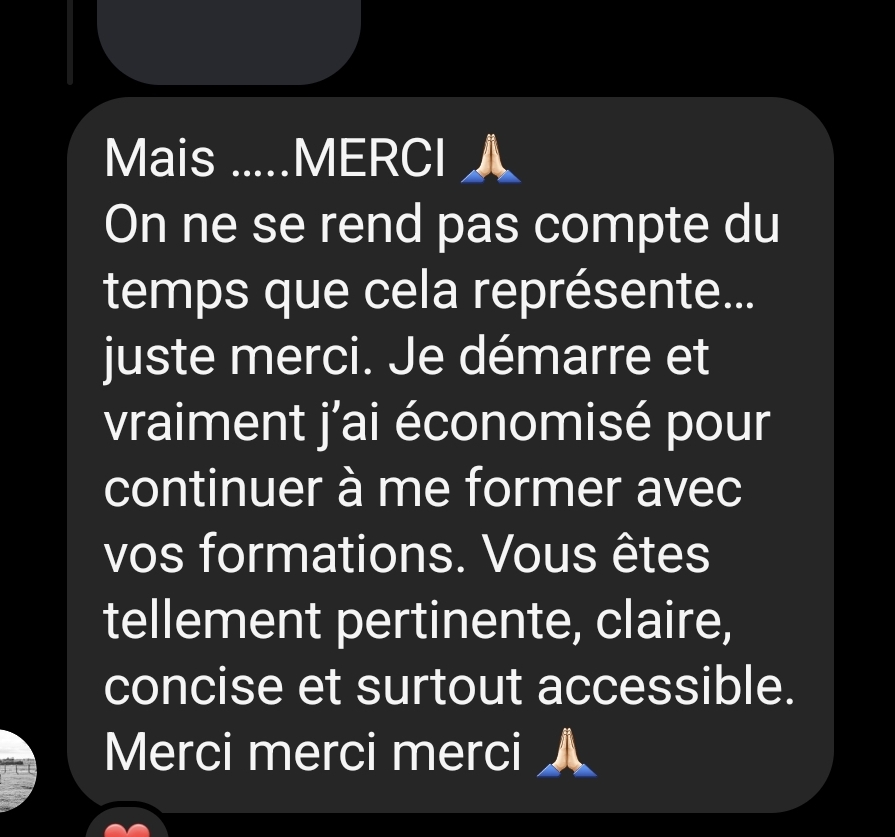View the heart reaction under the message
Viewport: 895px width, 837px height.
pyautogui.click(x=126, y=826)
